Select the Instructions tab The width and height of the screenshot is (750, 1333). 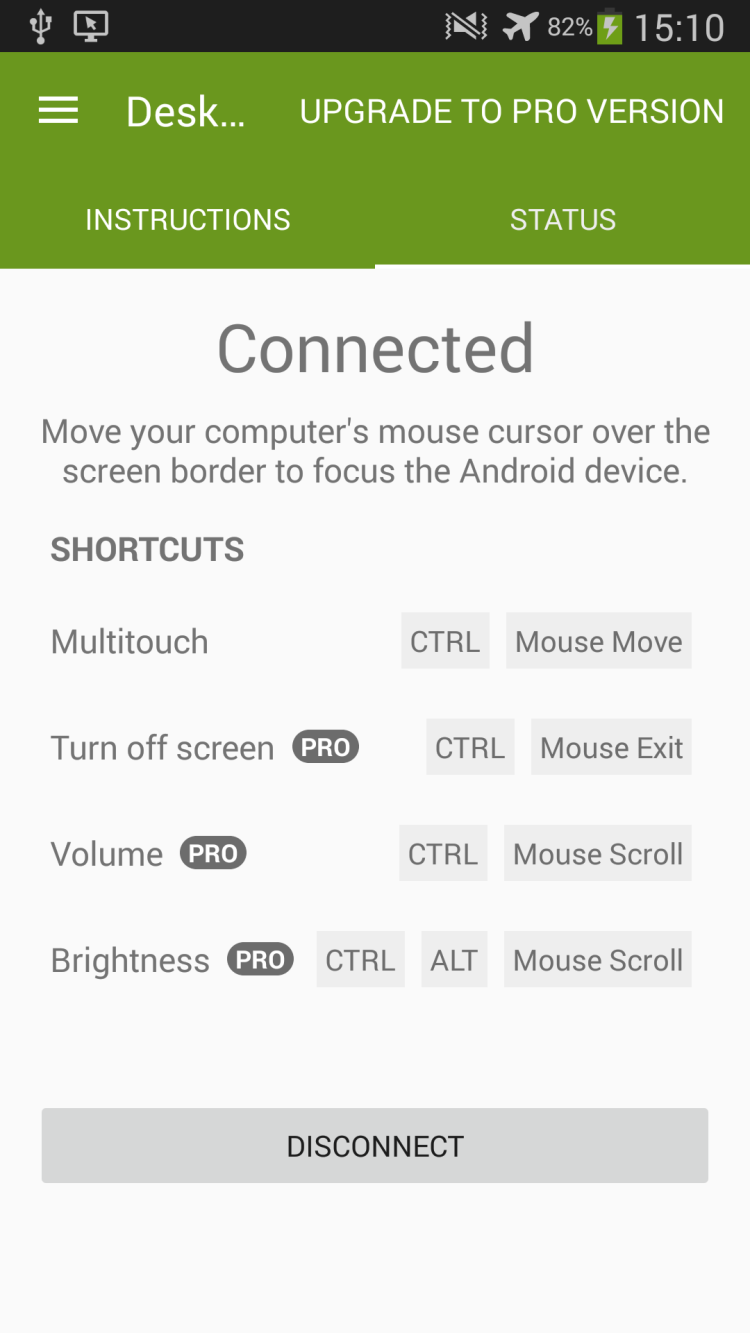point(188,220)
